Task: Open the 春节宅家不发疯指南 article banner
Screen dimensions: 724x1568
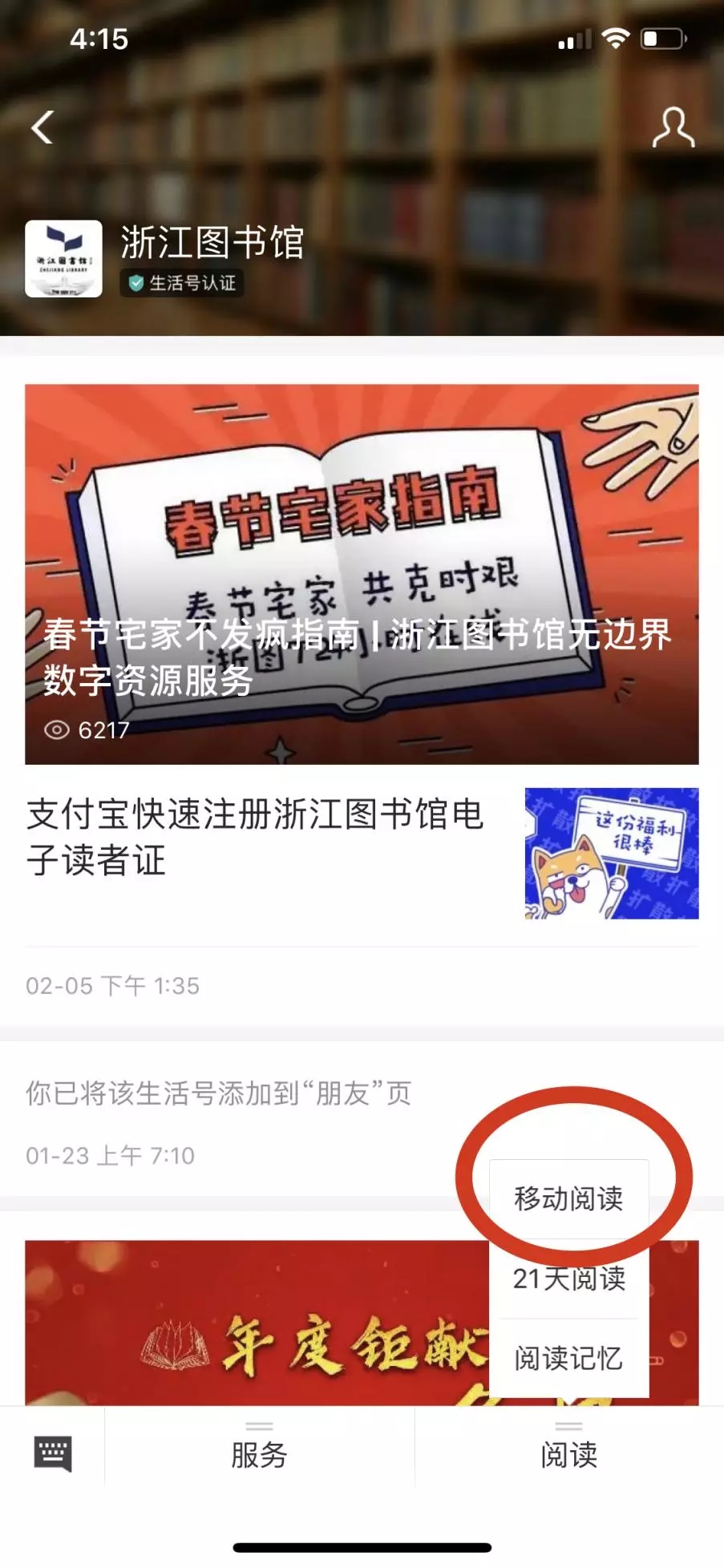Action: pos(361,574)
